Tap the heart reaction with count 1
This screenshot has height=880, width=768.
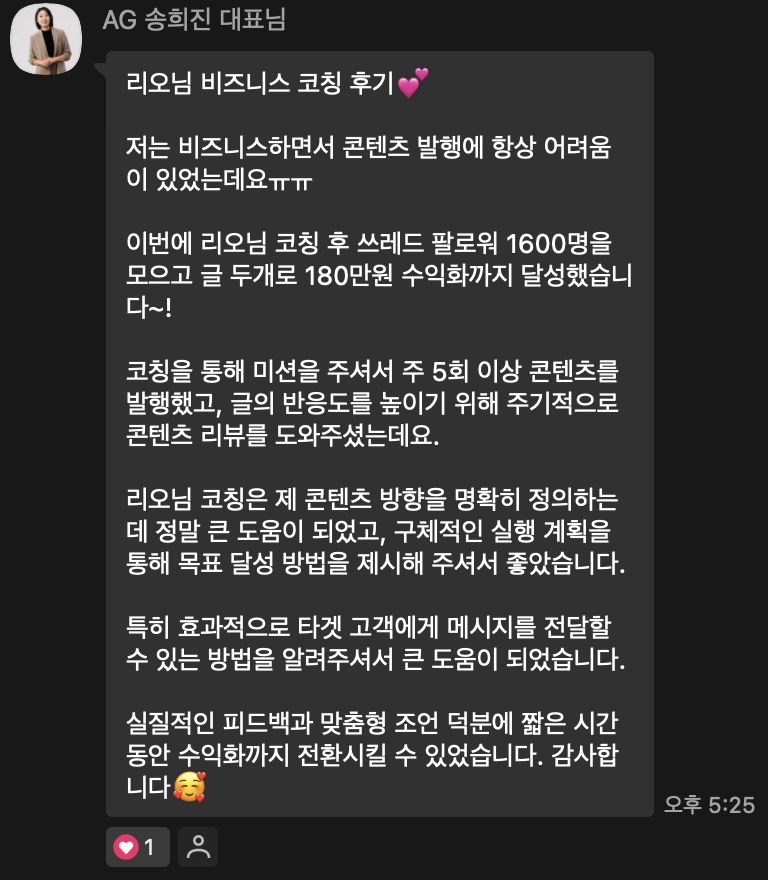click(x=137, y=847)
